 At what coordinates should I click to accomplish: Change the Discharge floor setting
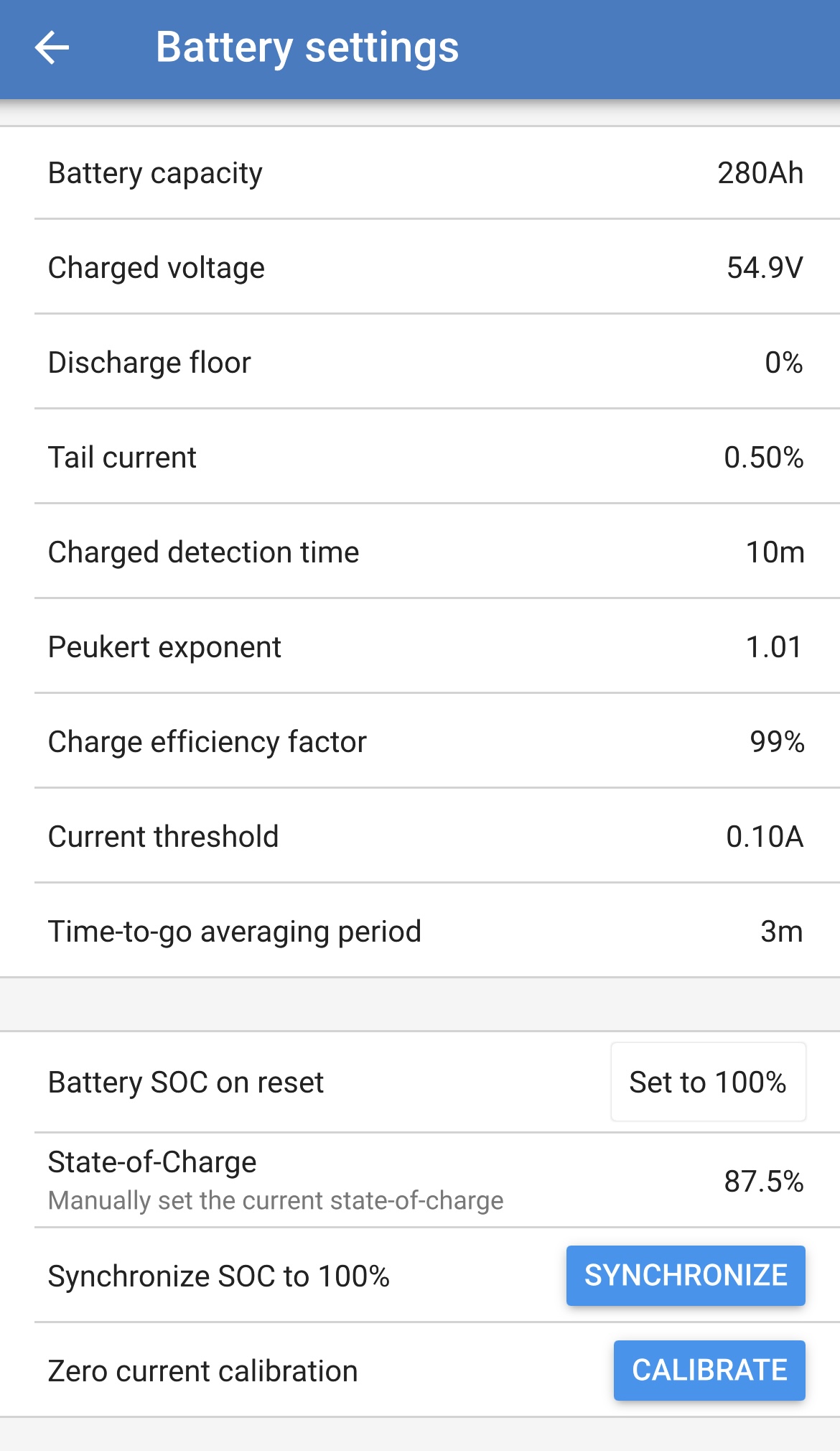click(420, 363)
